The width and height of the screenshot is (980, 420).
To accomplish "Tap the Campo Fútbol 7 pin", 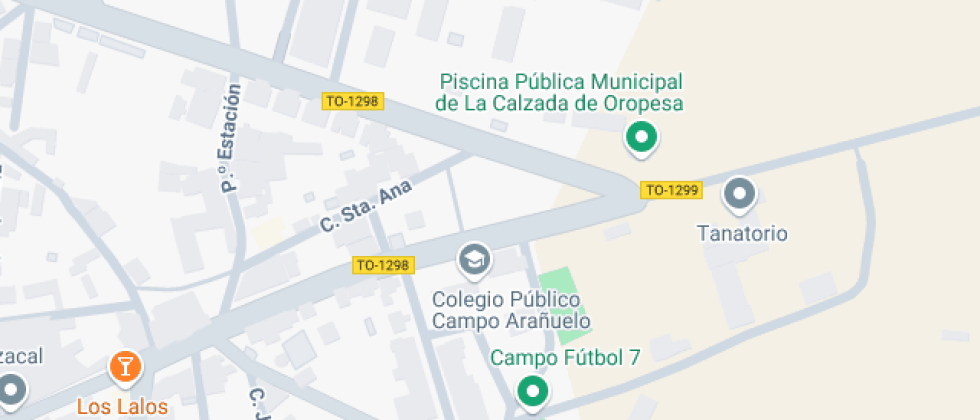I will click(x=533, y=390).
